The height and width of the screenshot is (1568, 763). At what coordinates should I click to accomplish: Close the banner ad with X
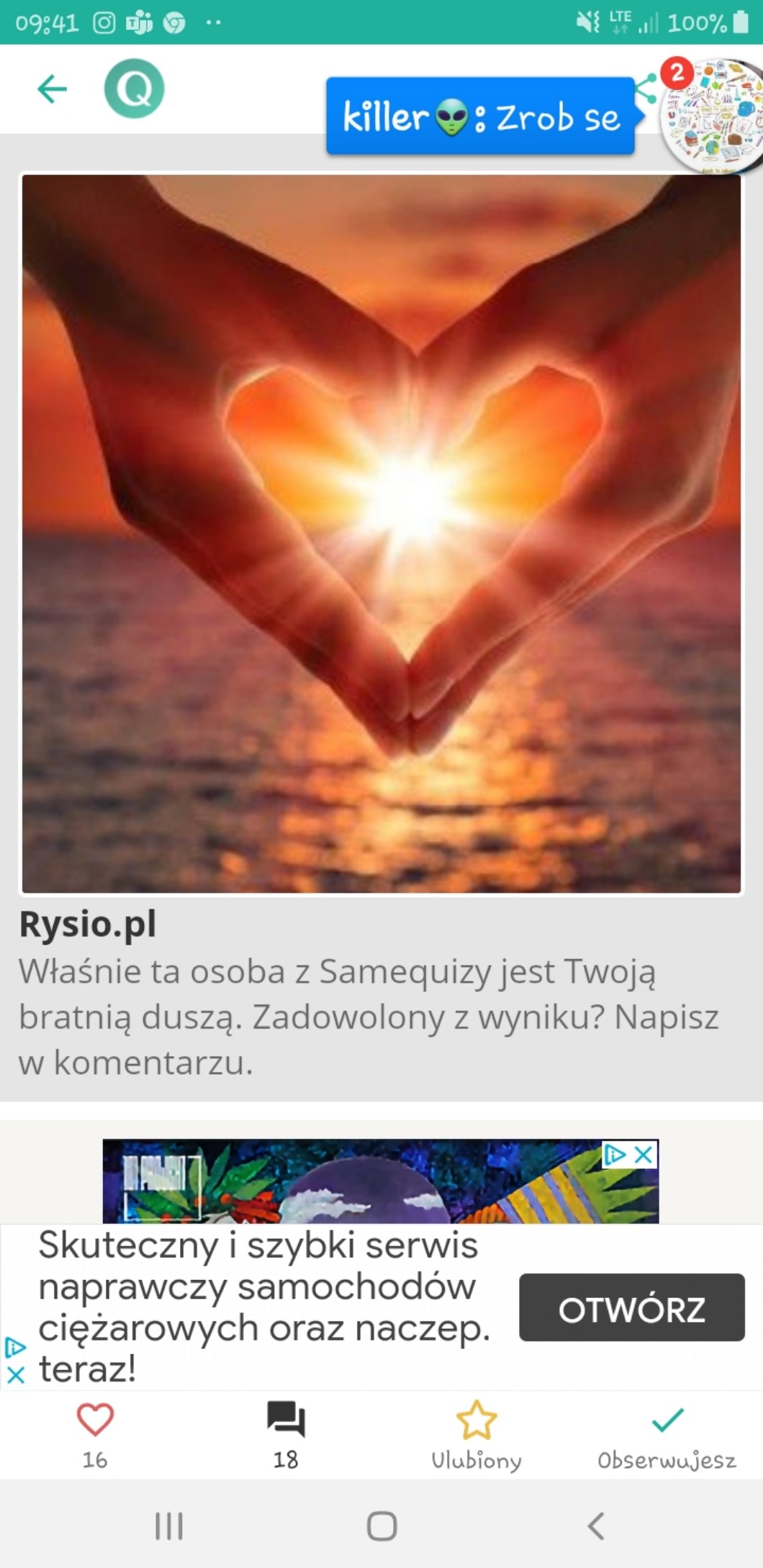tap(644, 1155)
